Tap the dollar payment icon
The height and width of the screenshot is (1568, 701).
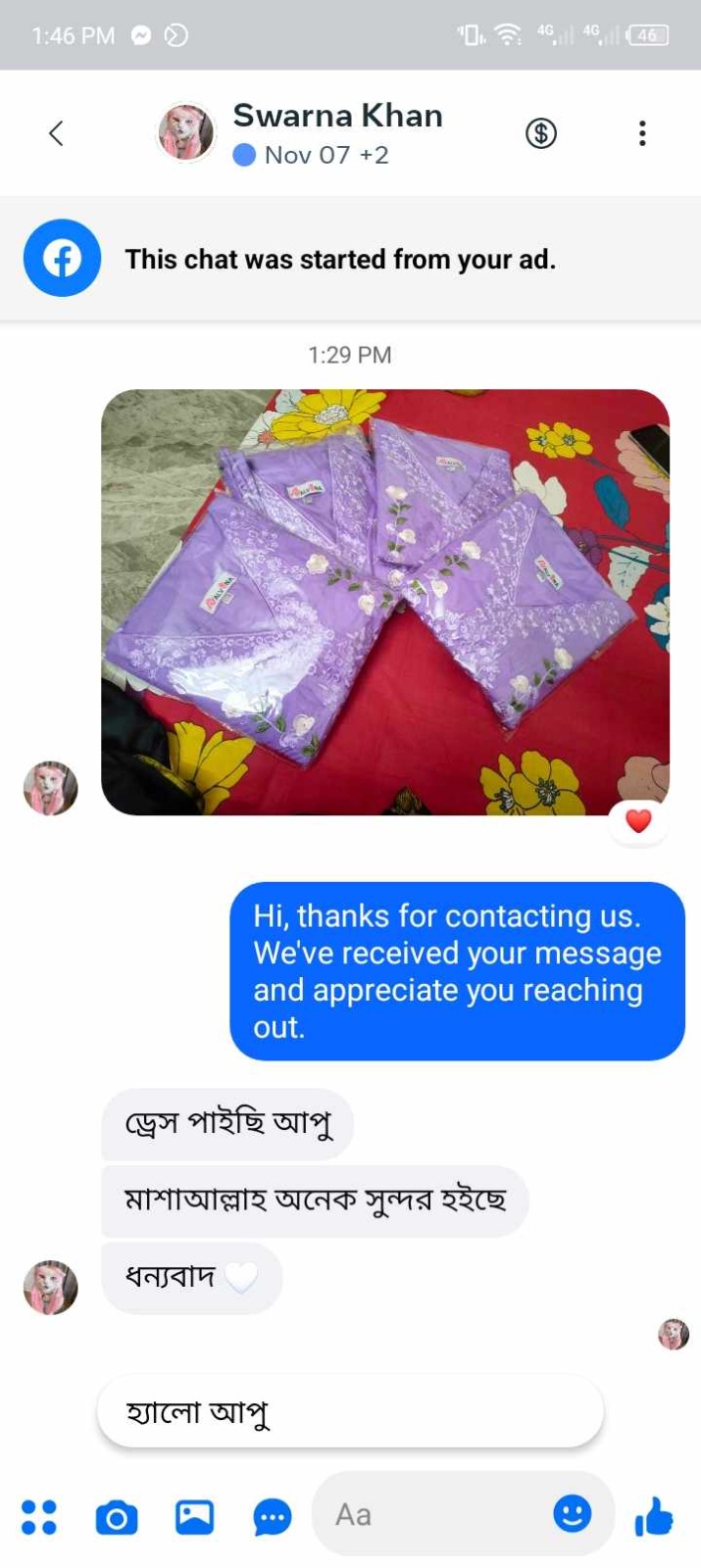click(x=541, y=133)
